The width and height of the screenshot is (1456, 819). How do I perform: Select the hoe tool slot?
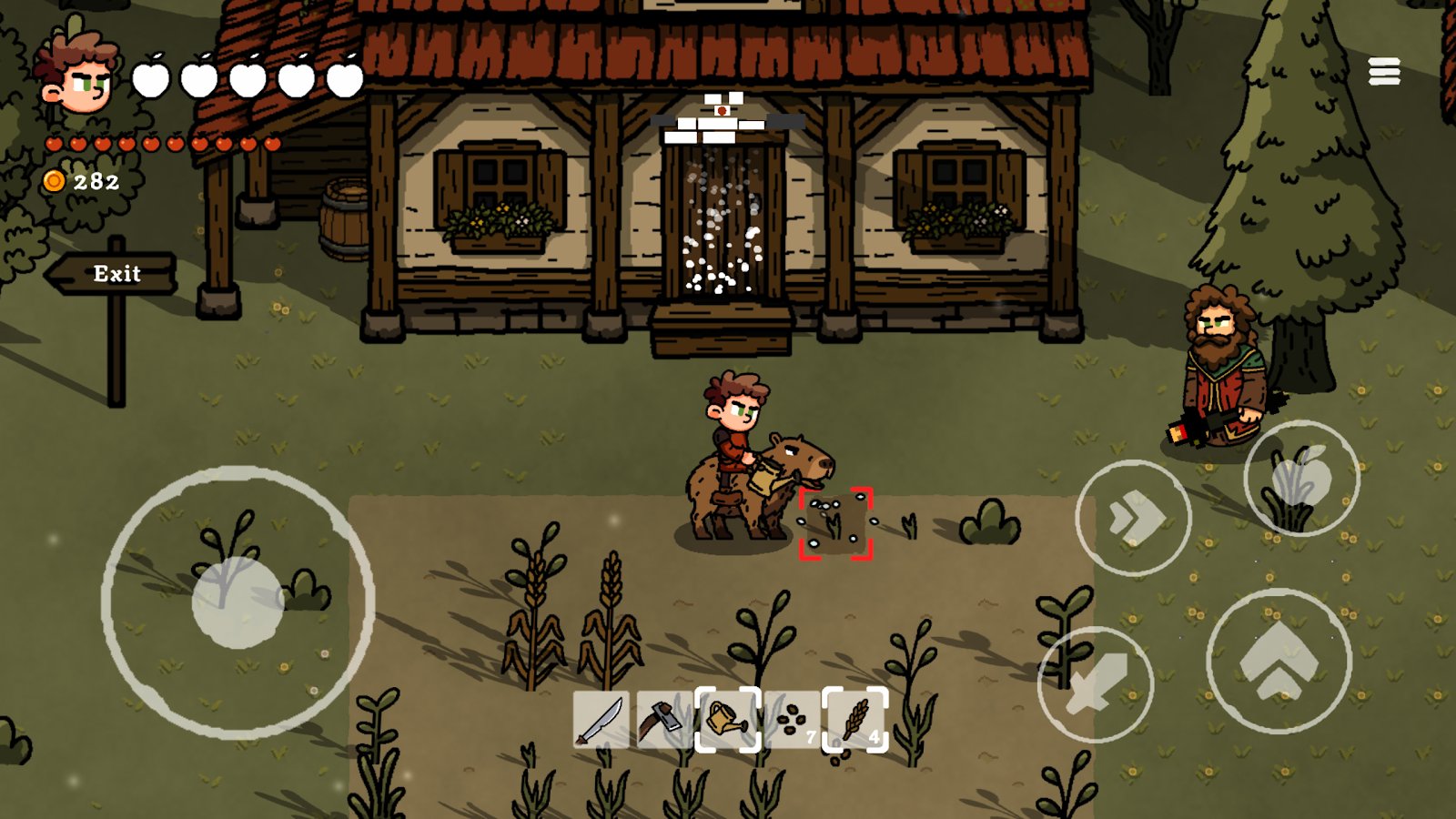pos(664,719)
